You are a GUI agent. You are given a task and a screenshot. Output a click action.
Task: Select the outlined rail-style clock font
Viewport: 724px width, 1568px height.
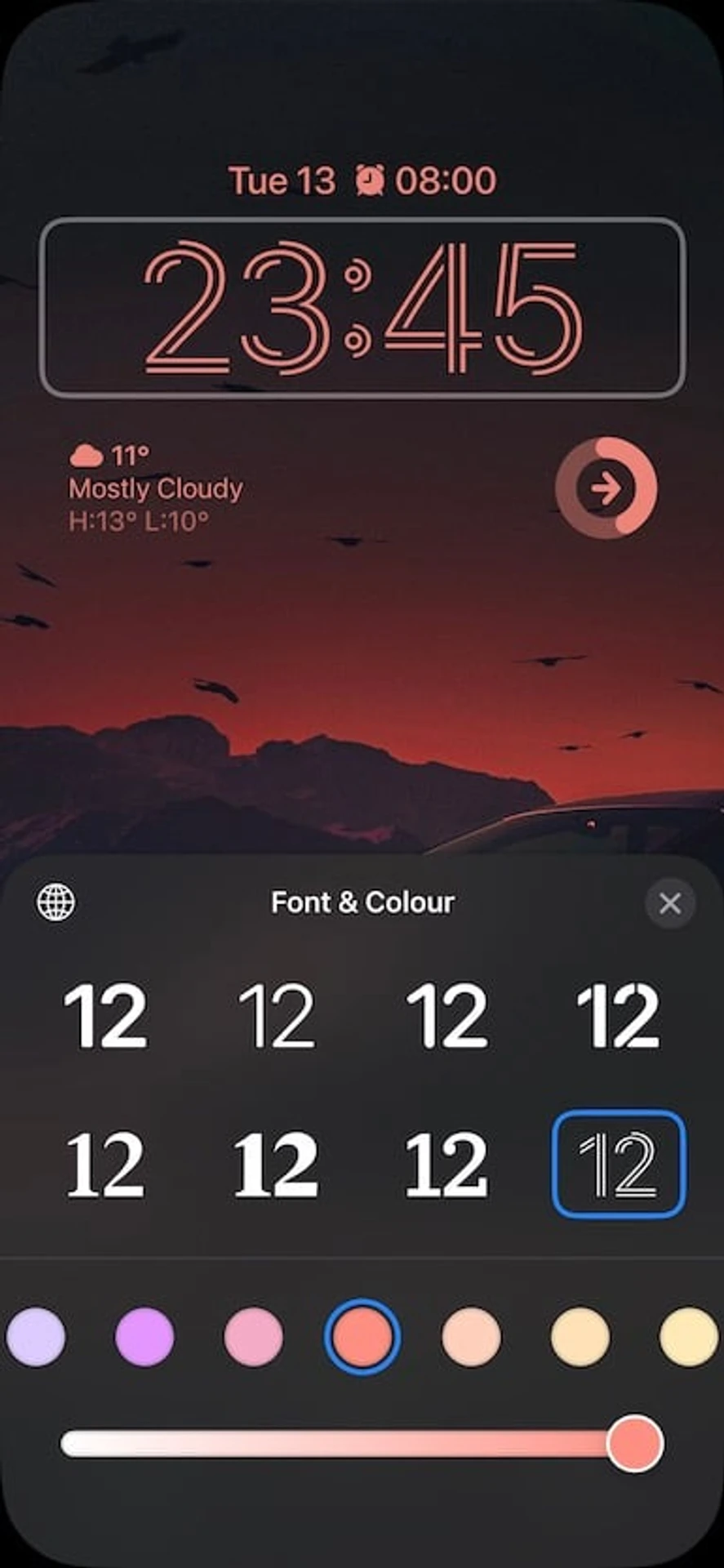tap(618, 1165)
